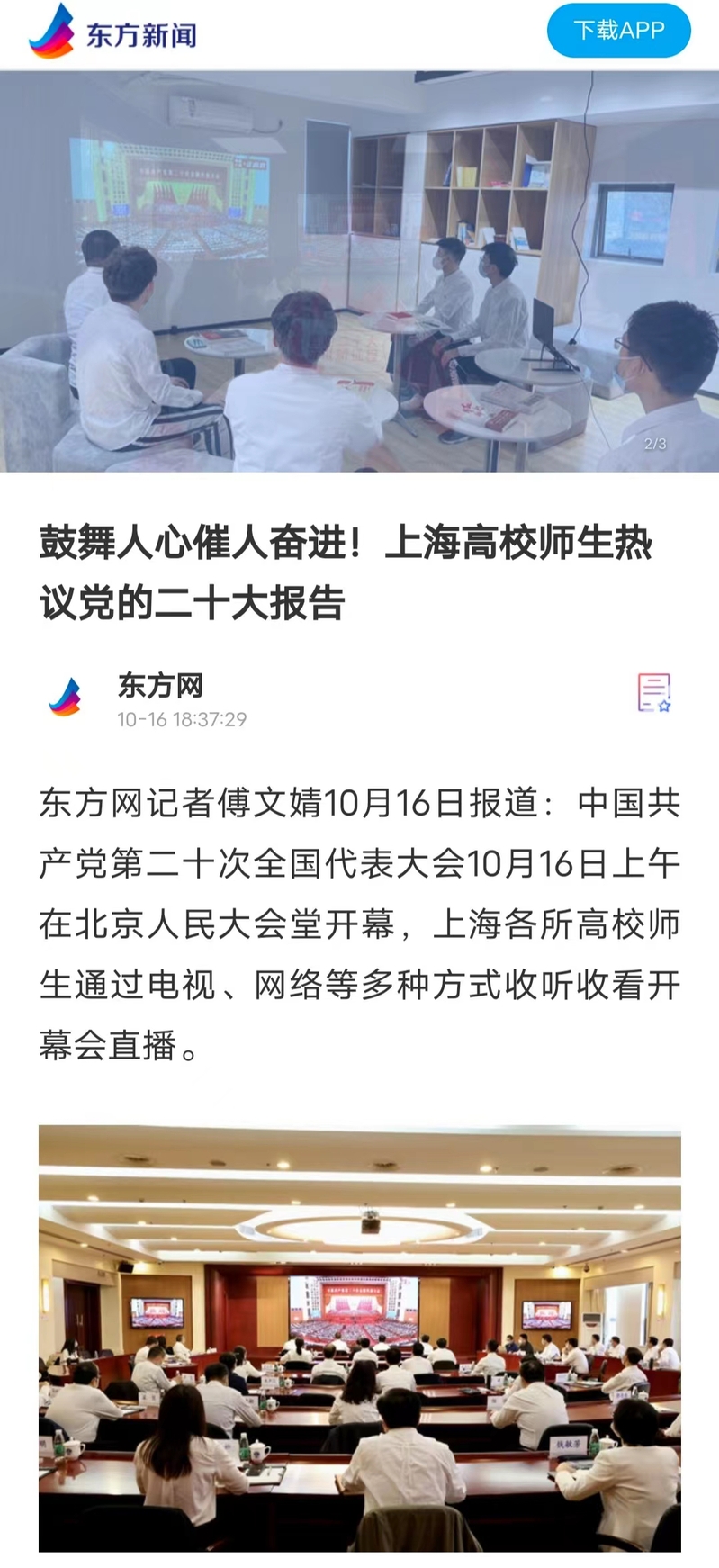This screenshot has height=1568, width=719.
Task: Go to the 东方新闻 home page
Action: [113, 33]
